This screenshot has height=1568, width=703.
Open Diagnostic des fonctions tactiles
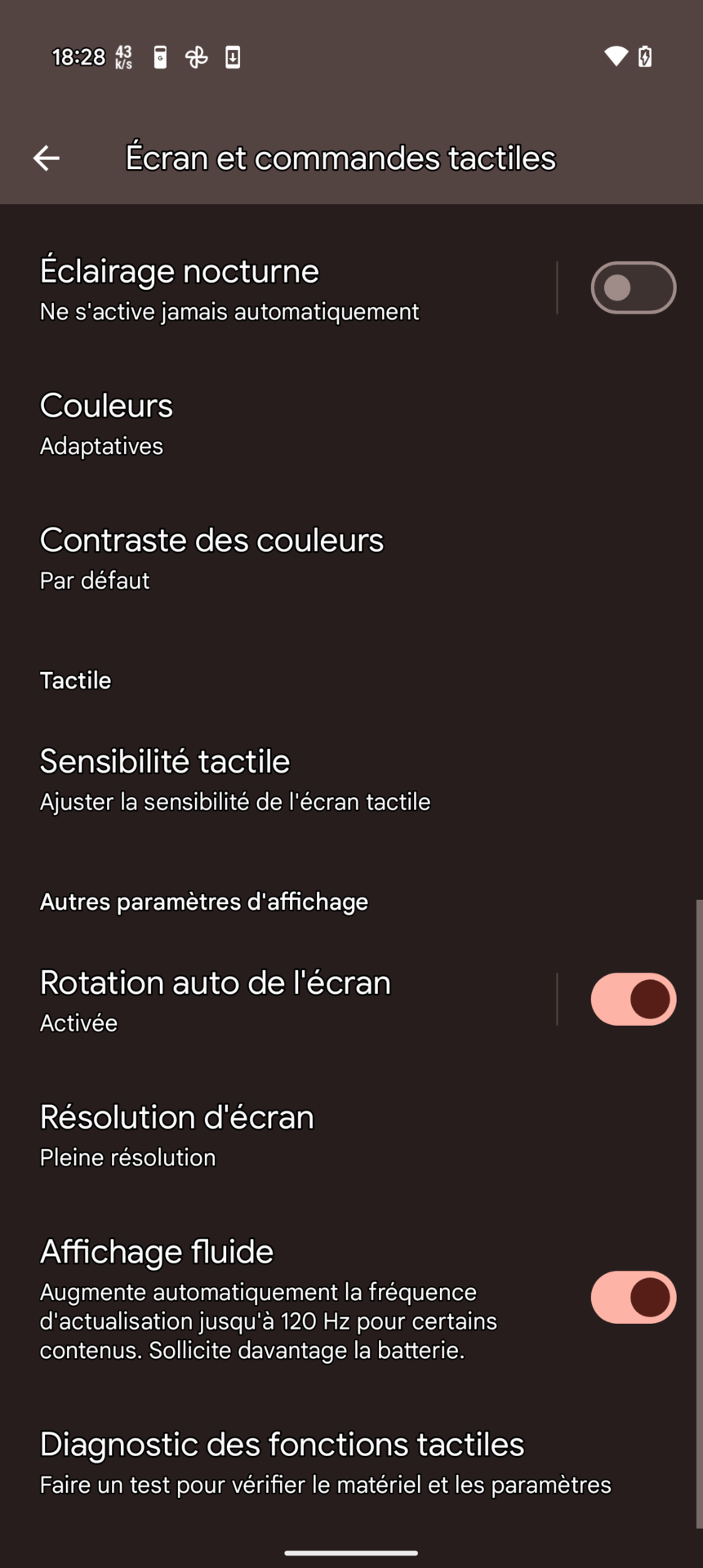[327, 1462]
